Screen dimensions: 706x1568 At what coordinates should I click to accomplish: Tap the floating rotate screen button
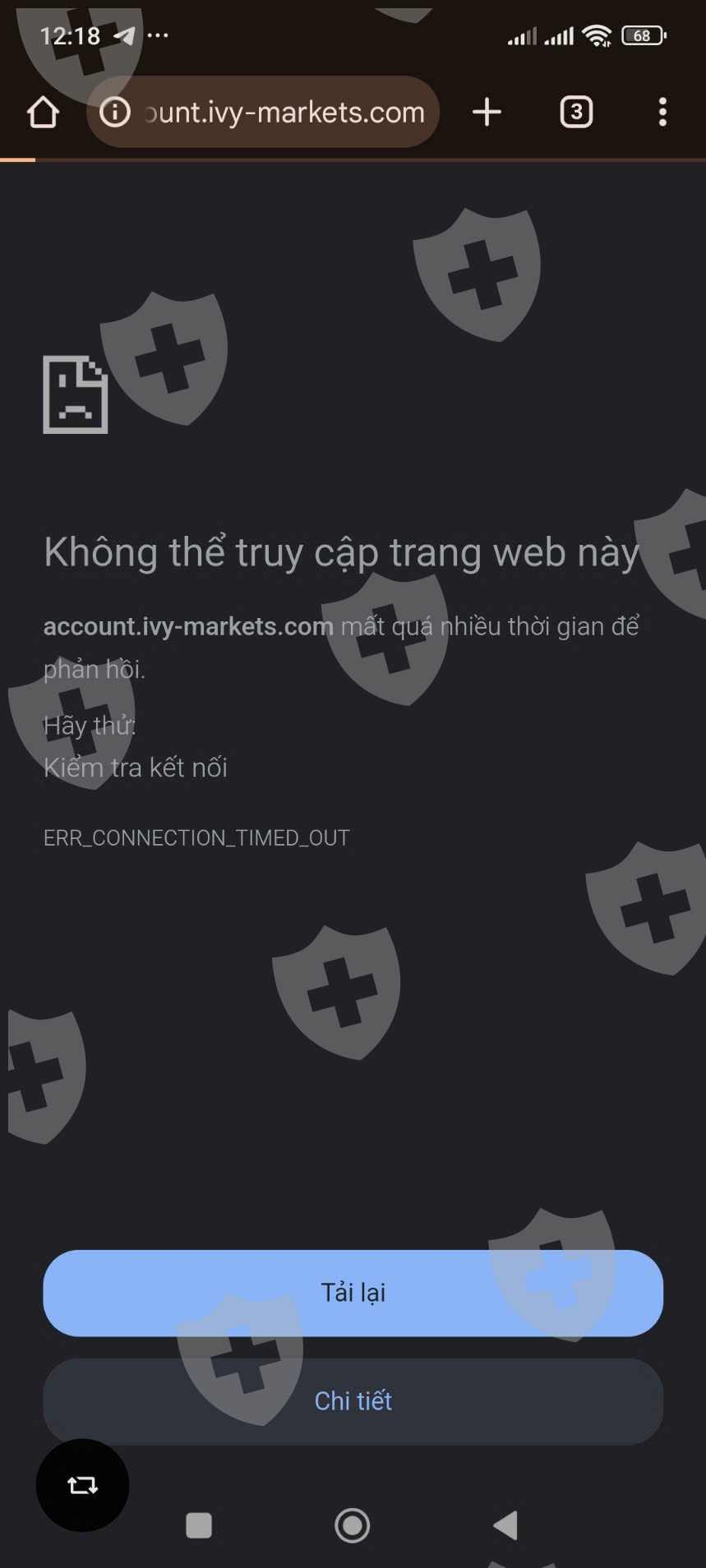[x=82, y=1485]
